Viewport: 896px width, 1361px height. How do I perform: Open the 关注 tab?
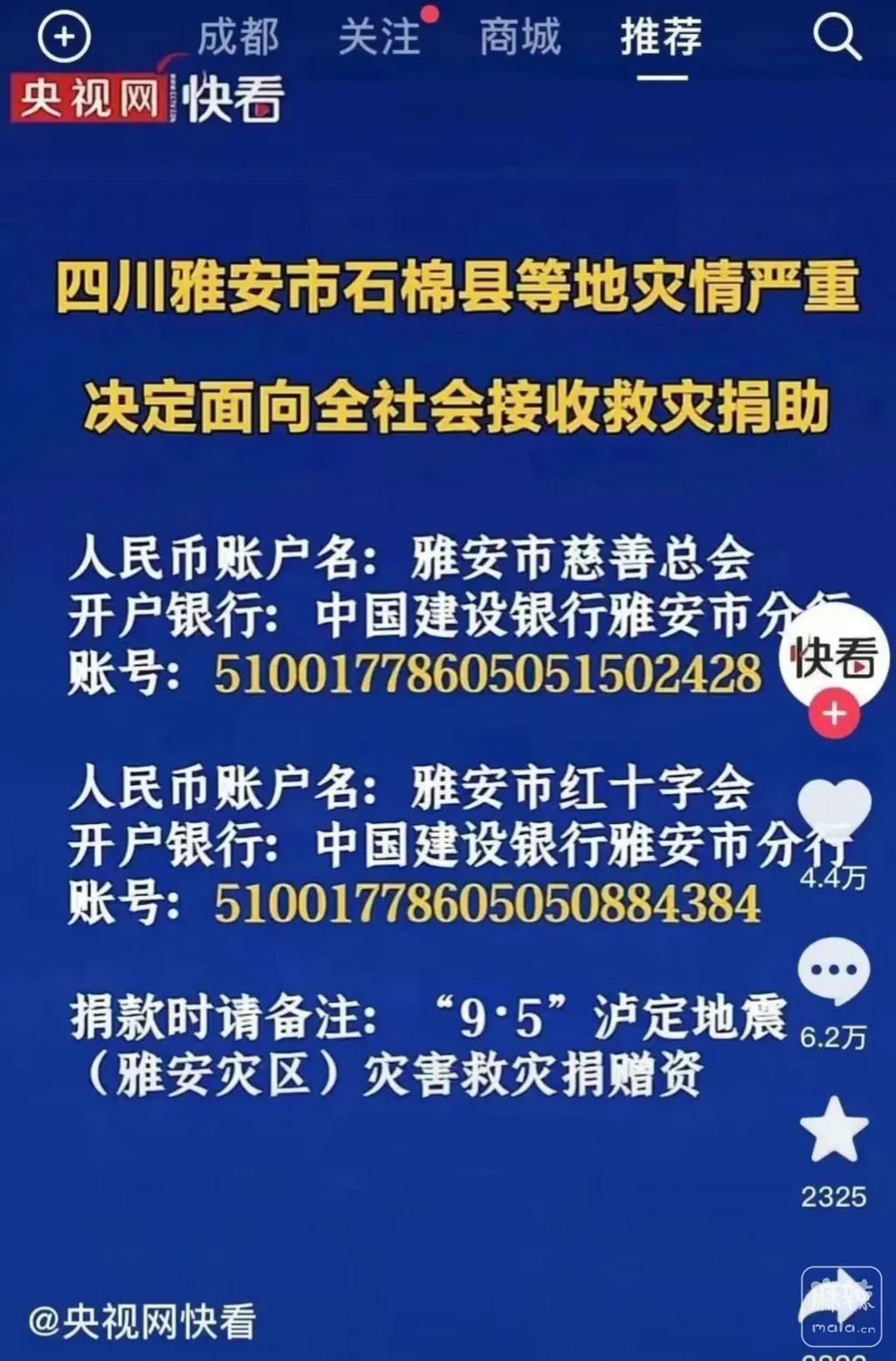(380, 38)
